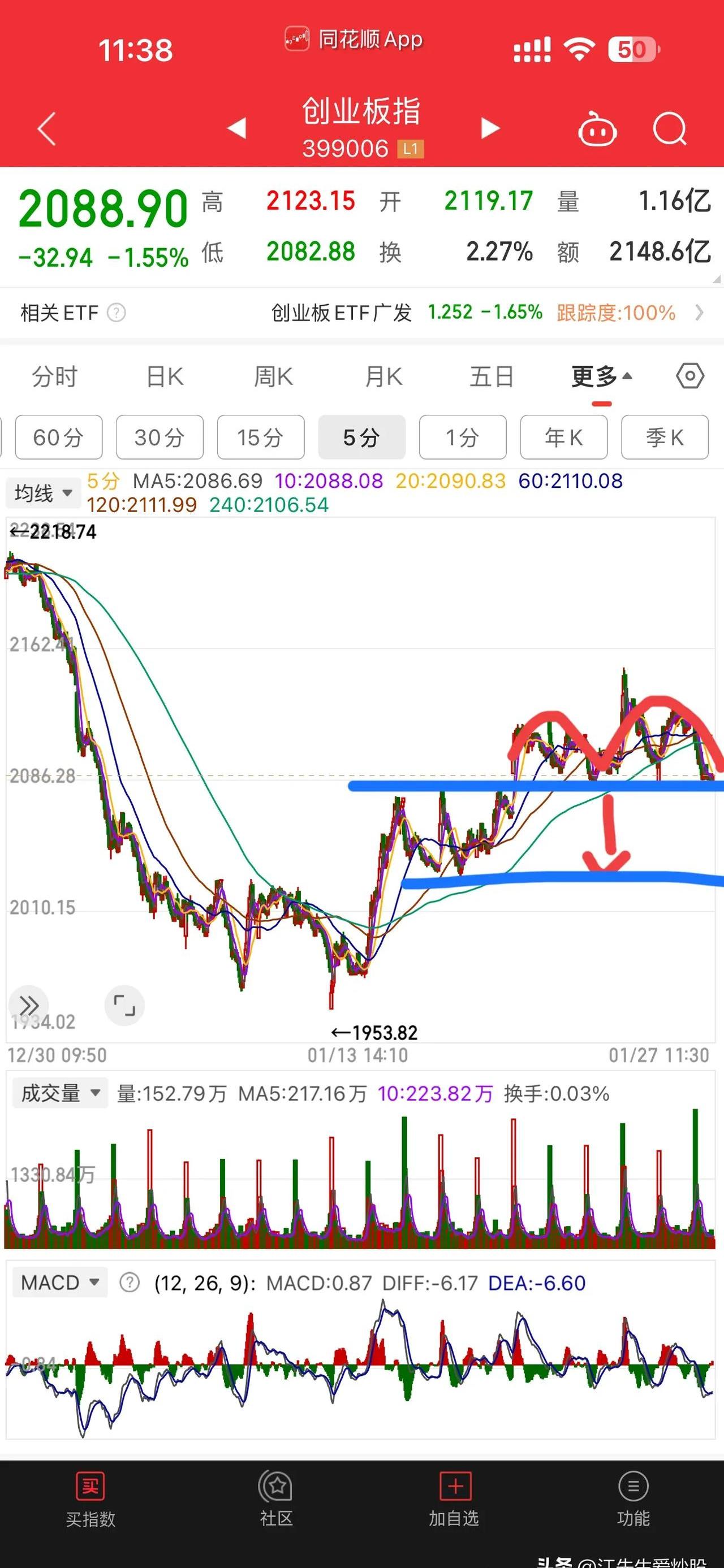Switch to 15分 candle view
The width and height of the screenshot is (724, 1568).
pos(261,437)
